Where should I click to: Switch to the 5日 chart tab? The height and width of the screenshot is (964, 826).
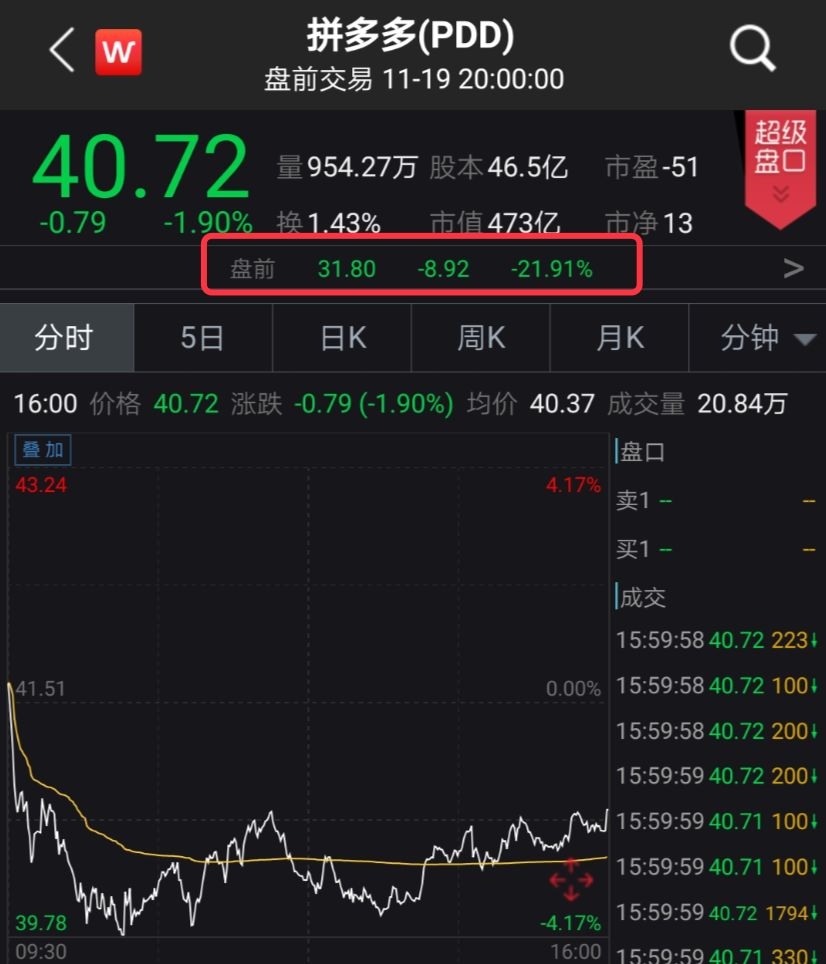pos(202,339)
